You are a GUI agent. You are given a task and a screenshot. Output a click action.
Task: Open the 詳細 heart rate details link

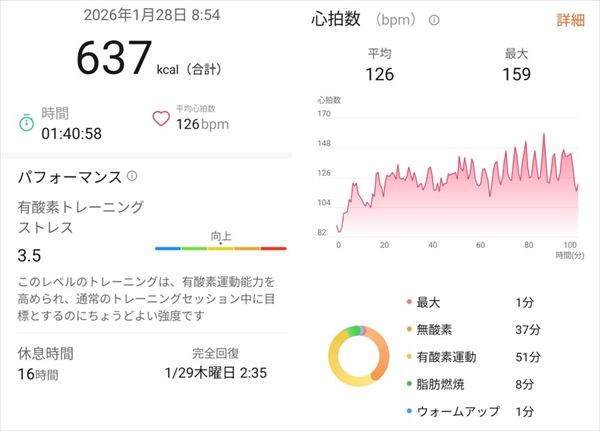click(571, 20)
